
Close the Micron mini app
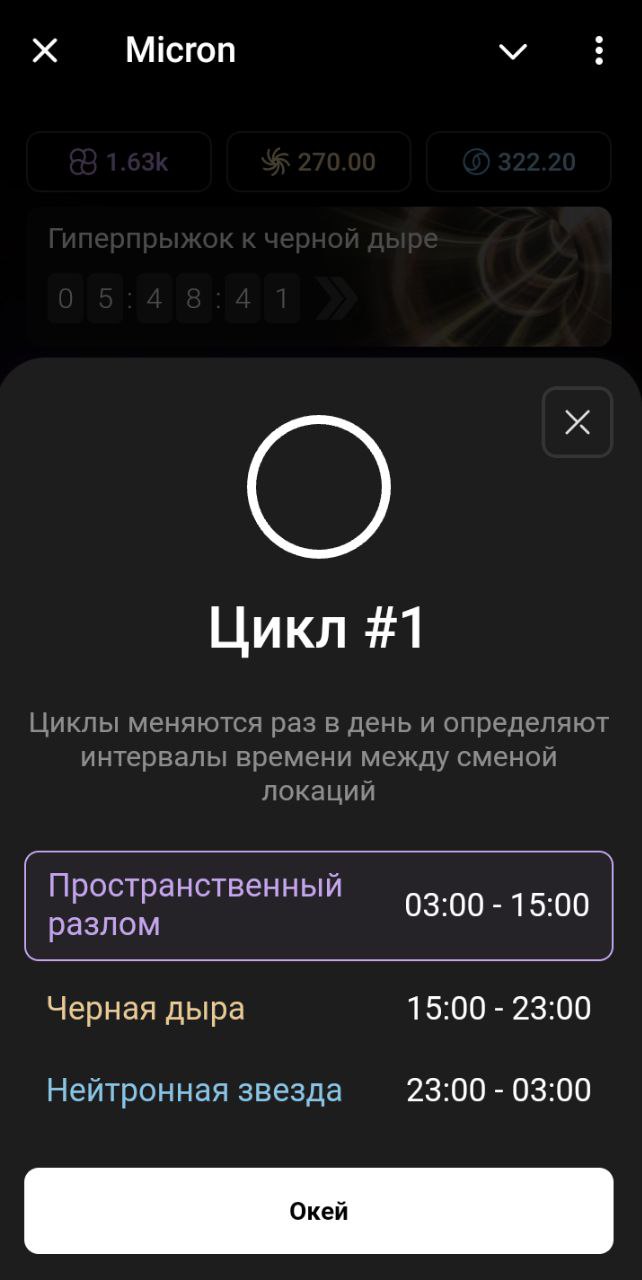coord(45,51)
